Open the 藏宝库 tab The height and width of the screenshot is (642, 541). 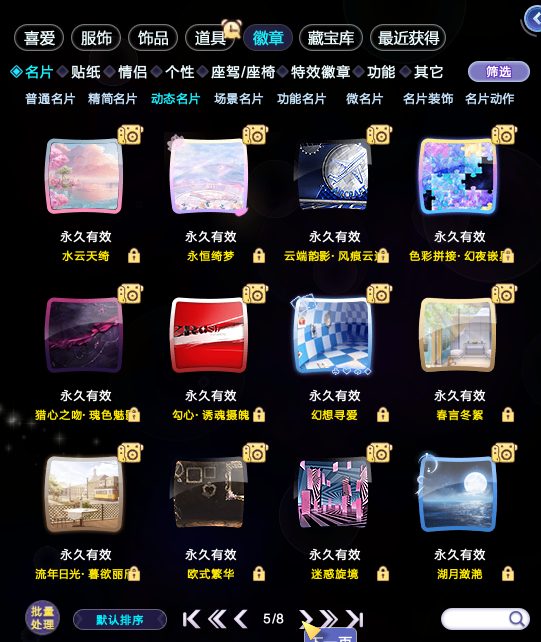[330, 38]
